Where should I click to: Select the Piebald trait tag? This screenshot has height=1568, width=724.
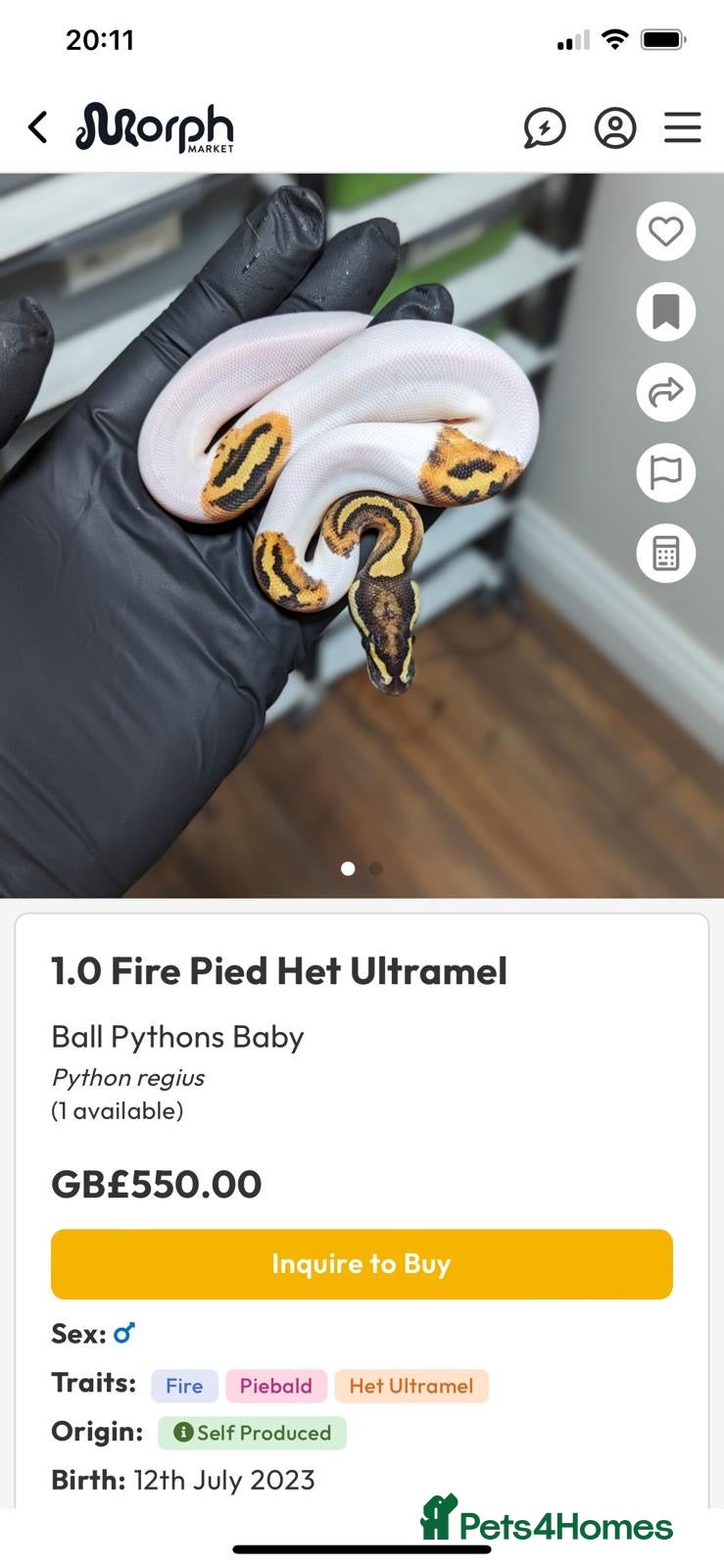coord(276,1386)
